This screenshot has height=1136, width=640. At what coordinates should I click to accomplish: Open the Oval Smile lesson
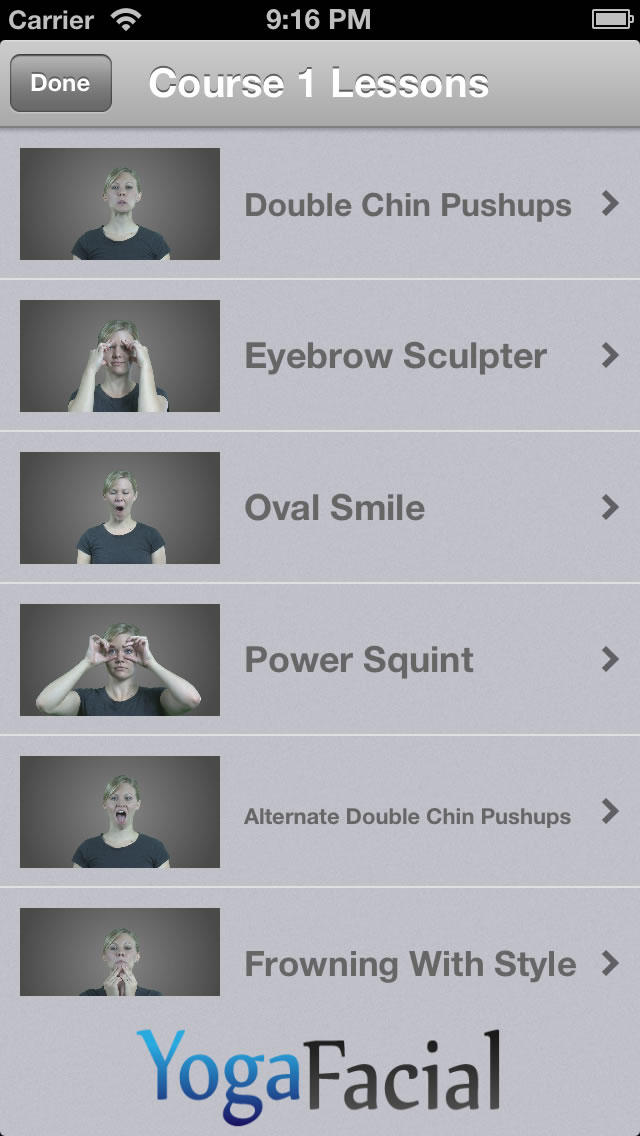click(320, 508)
